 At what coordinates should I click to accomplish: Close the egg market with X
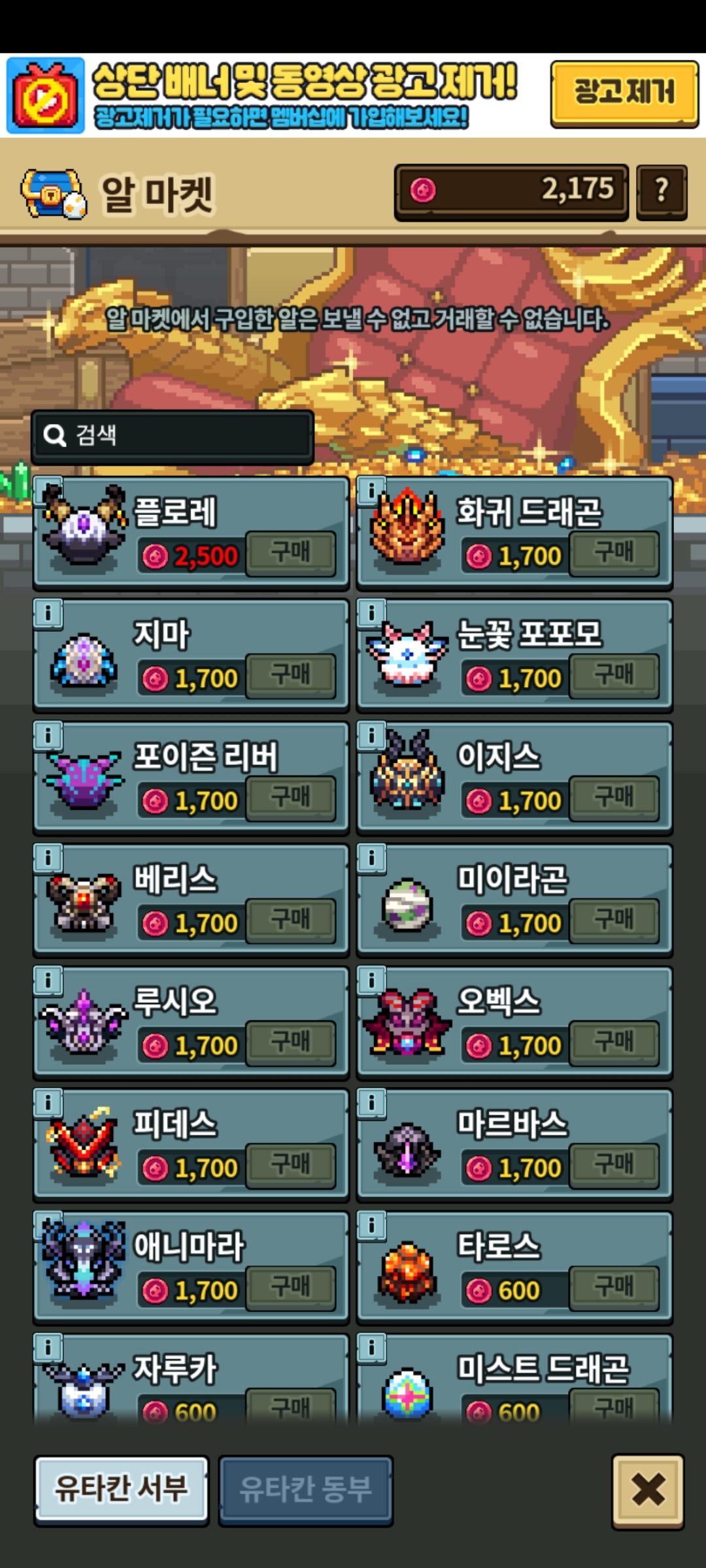point(648,1490)
